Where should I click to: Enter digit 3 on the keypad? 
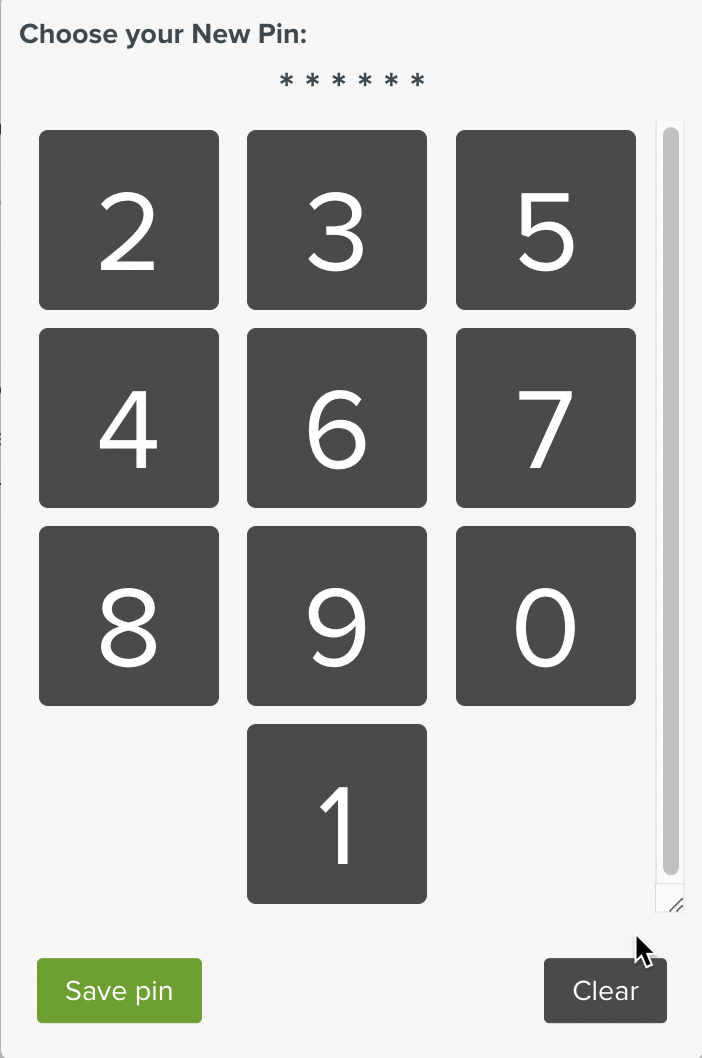(337, 220)
